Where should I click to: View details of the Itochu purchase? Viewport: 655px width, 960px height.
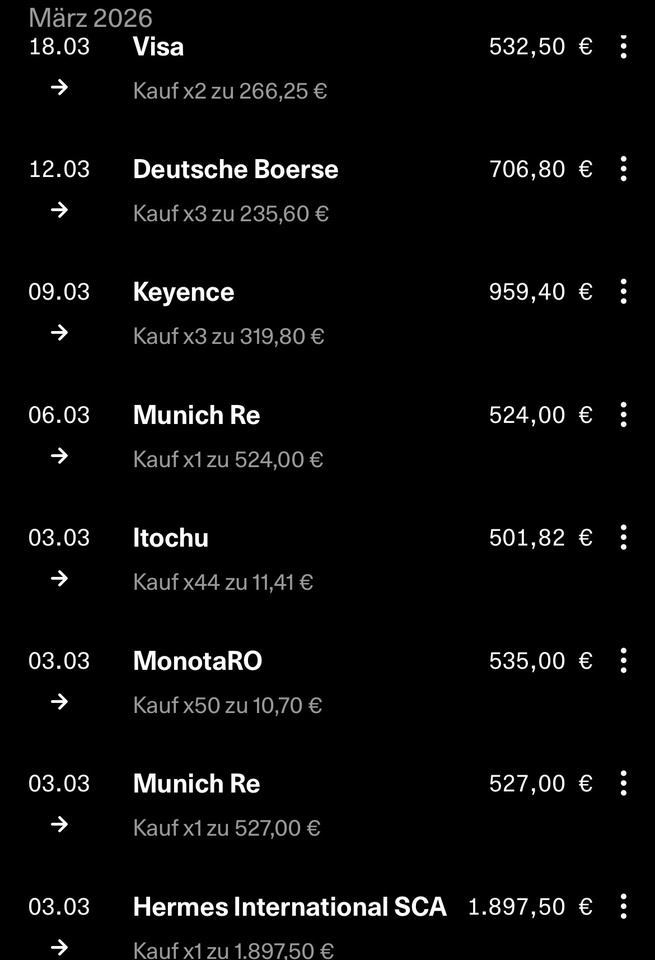(x=300, y=559)
